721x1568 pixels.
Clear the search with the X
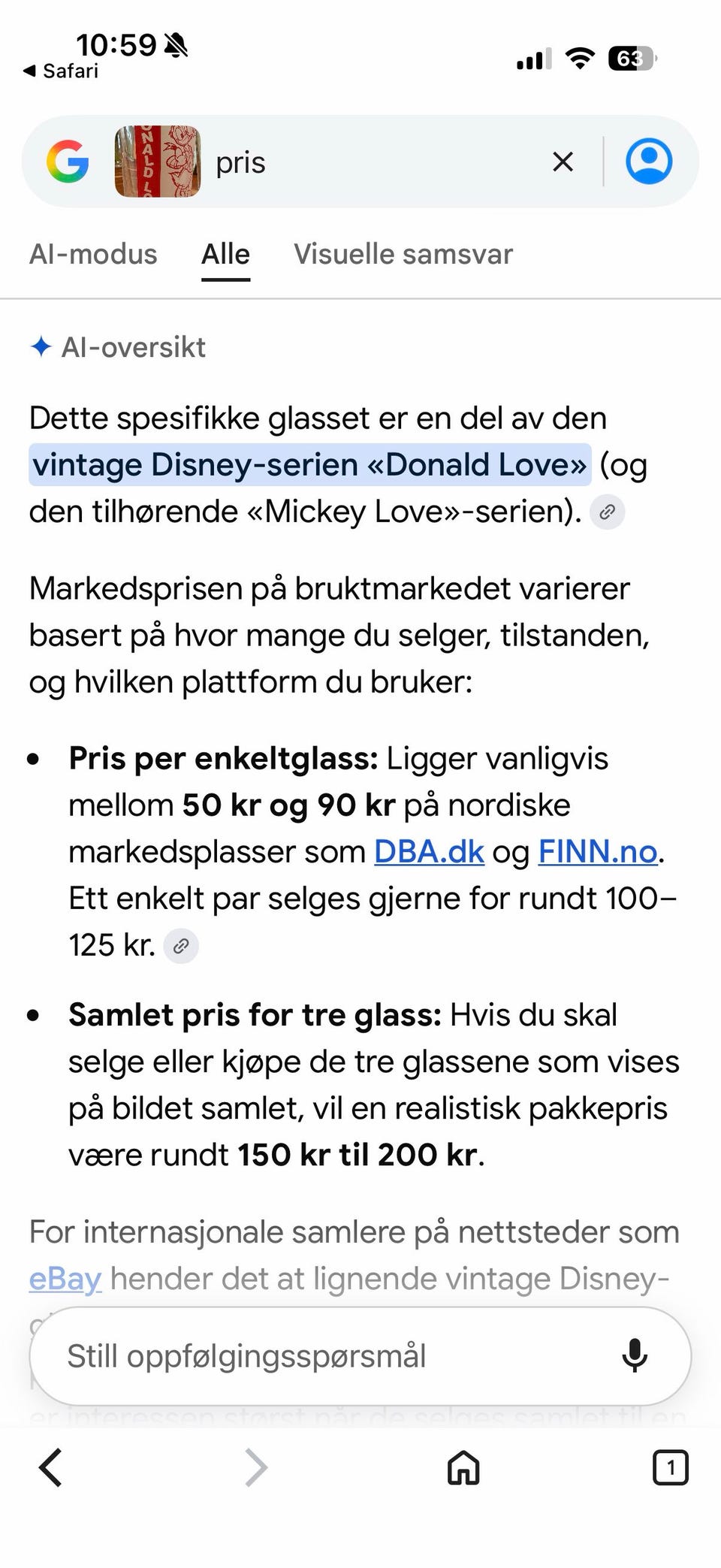[x=563, y=162]
